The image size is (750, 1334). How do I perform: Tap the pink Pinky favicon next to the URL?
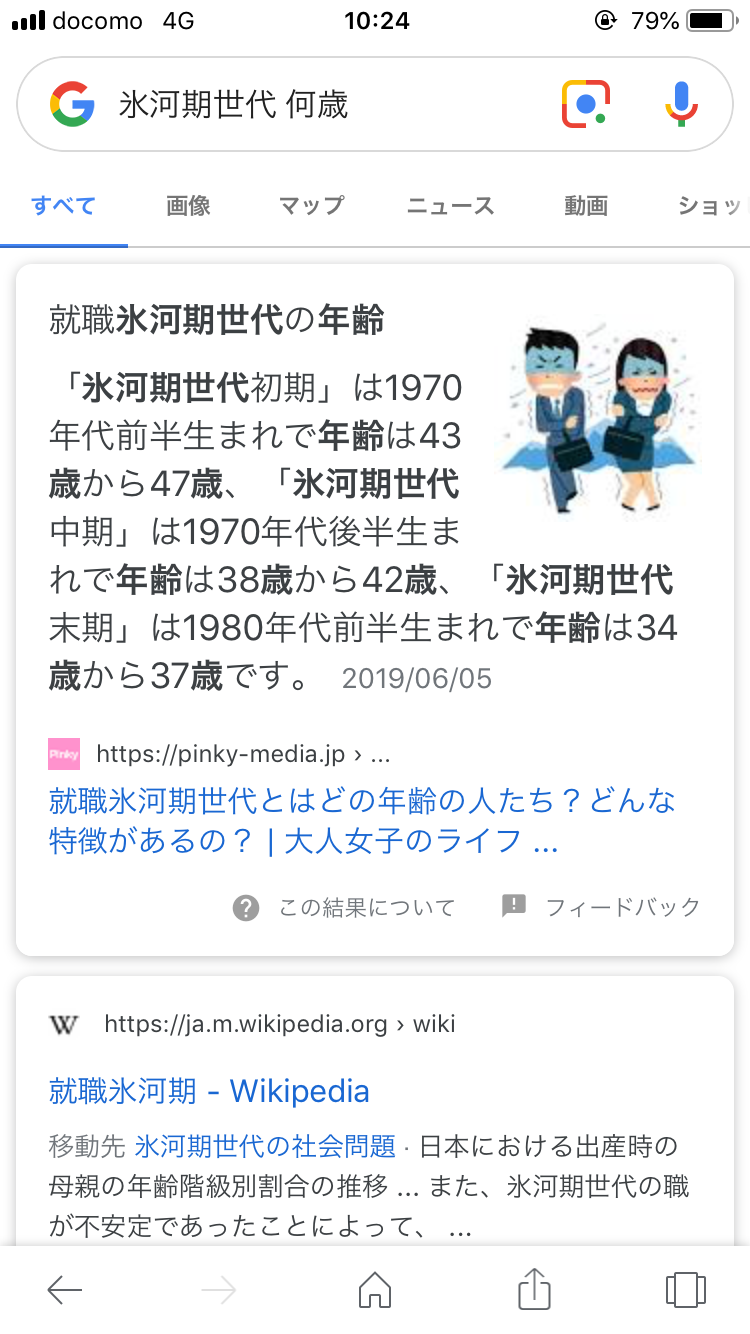tap(63, 753)
